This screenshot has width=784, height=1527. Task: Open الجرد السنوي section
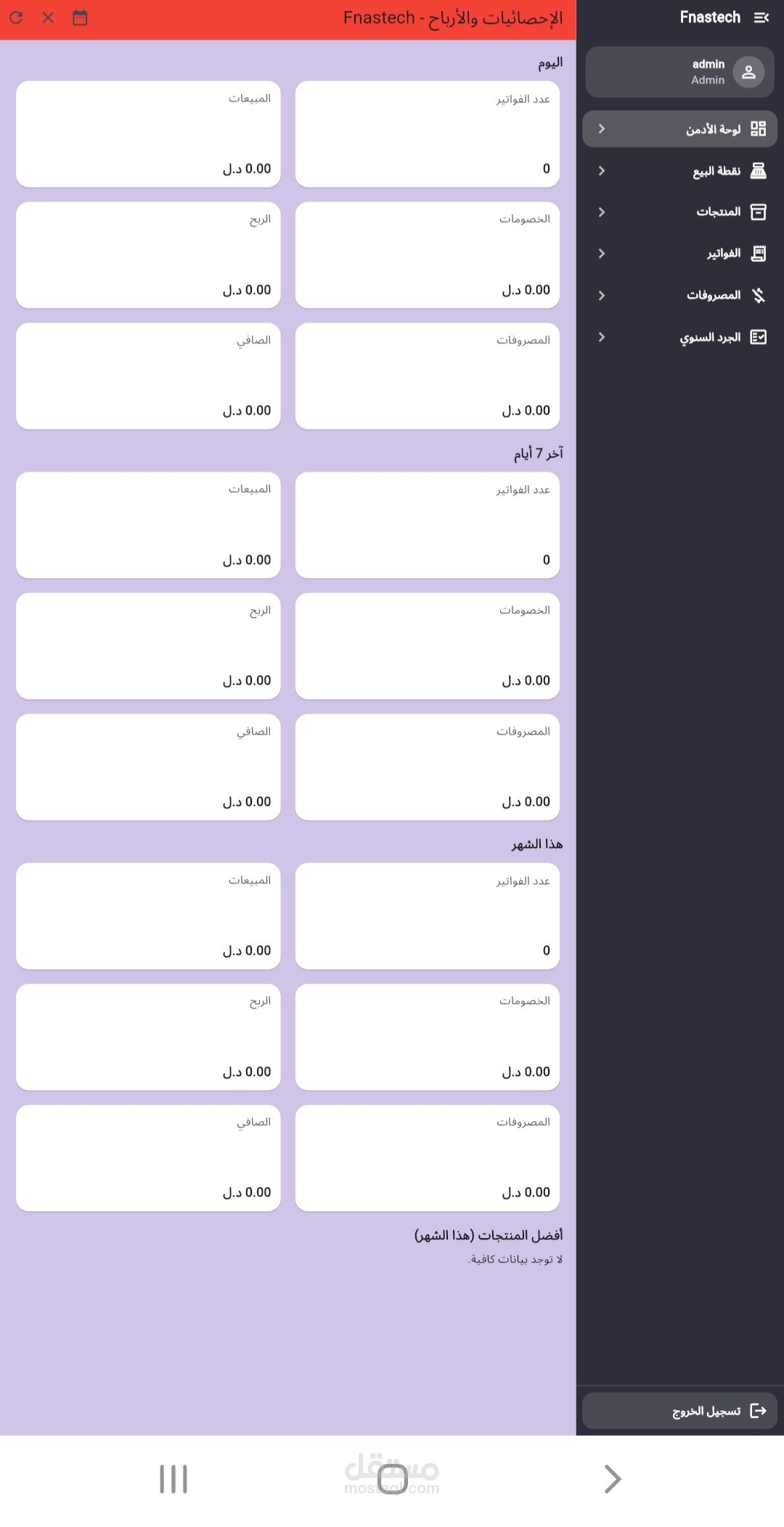point(679,337)
